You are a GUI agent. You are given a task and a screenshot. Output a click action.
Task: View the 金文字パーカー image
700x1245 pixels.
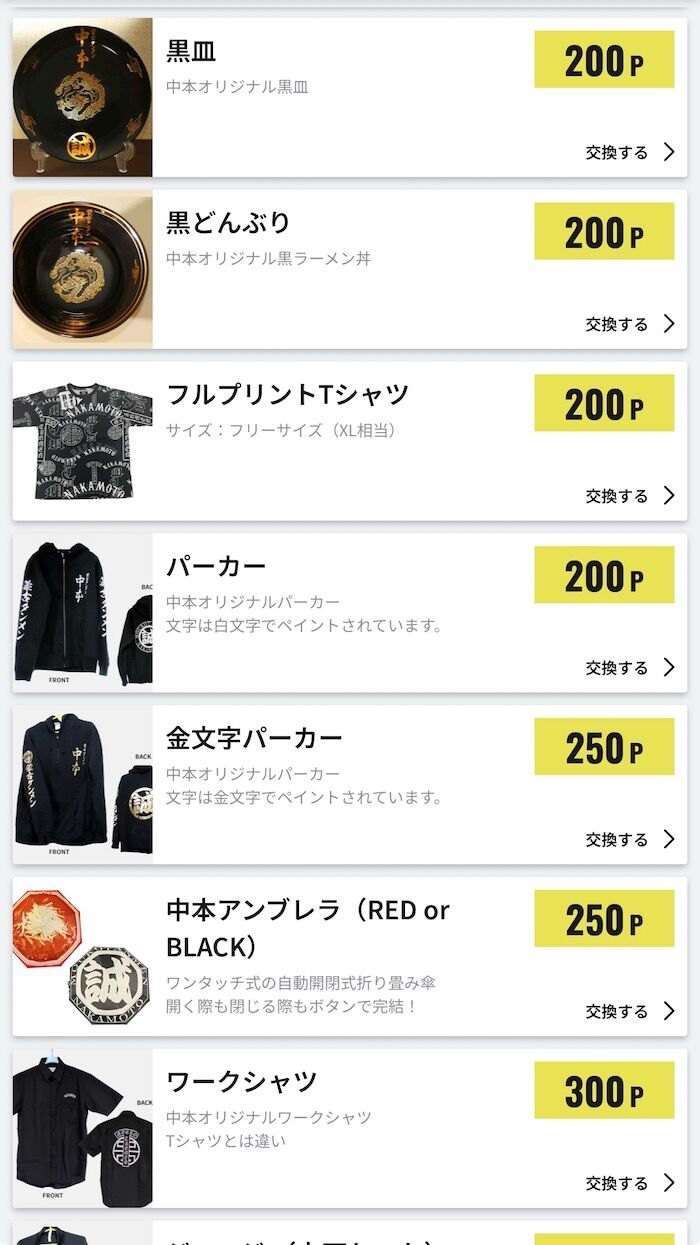click(x=82, y=785)
